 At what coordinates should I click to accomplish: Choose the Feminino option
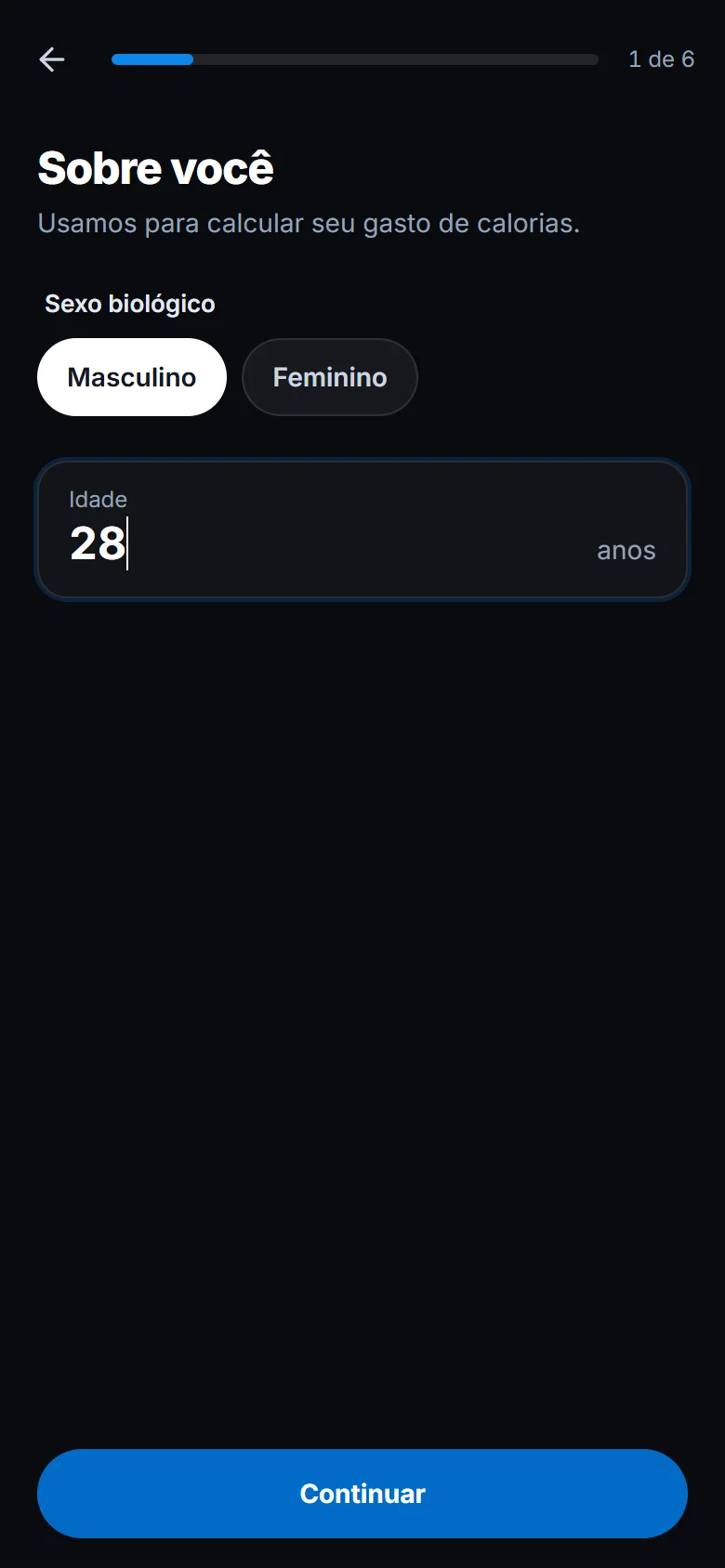tap(330, 377)
